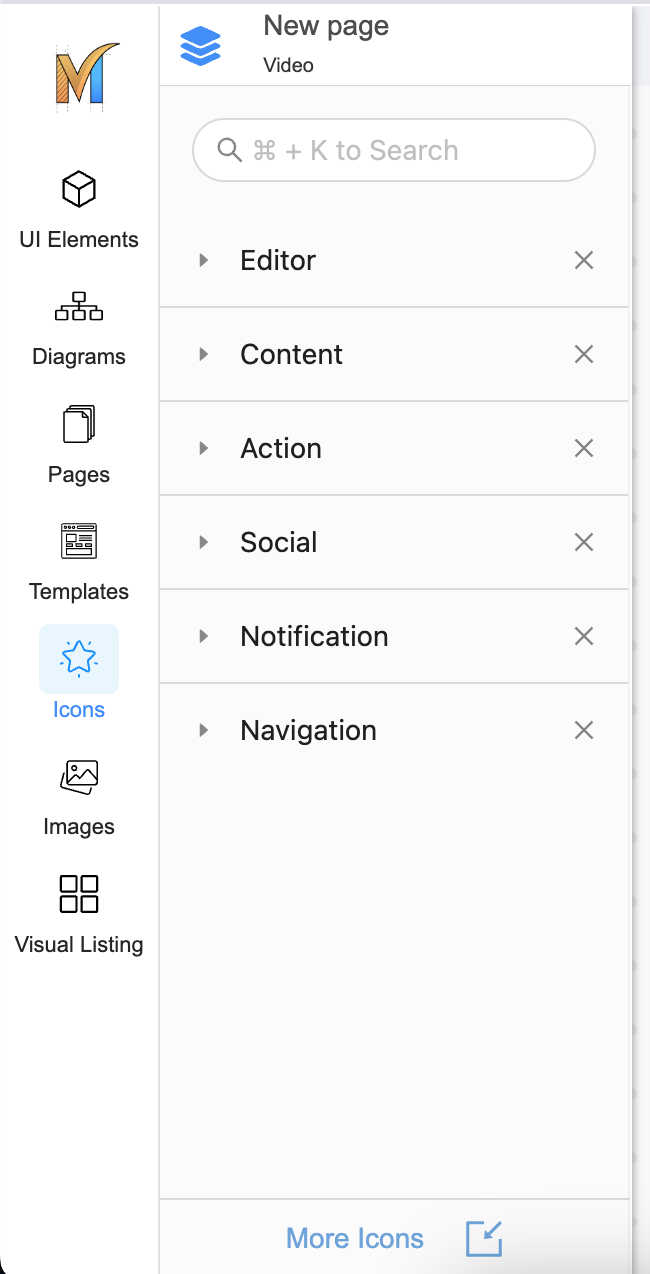650x1274 pixels.
Task: Go to Templates section
Action: 79,561
